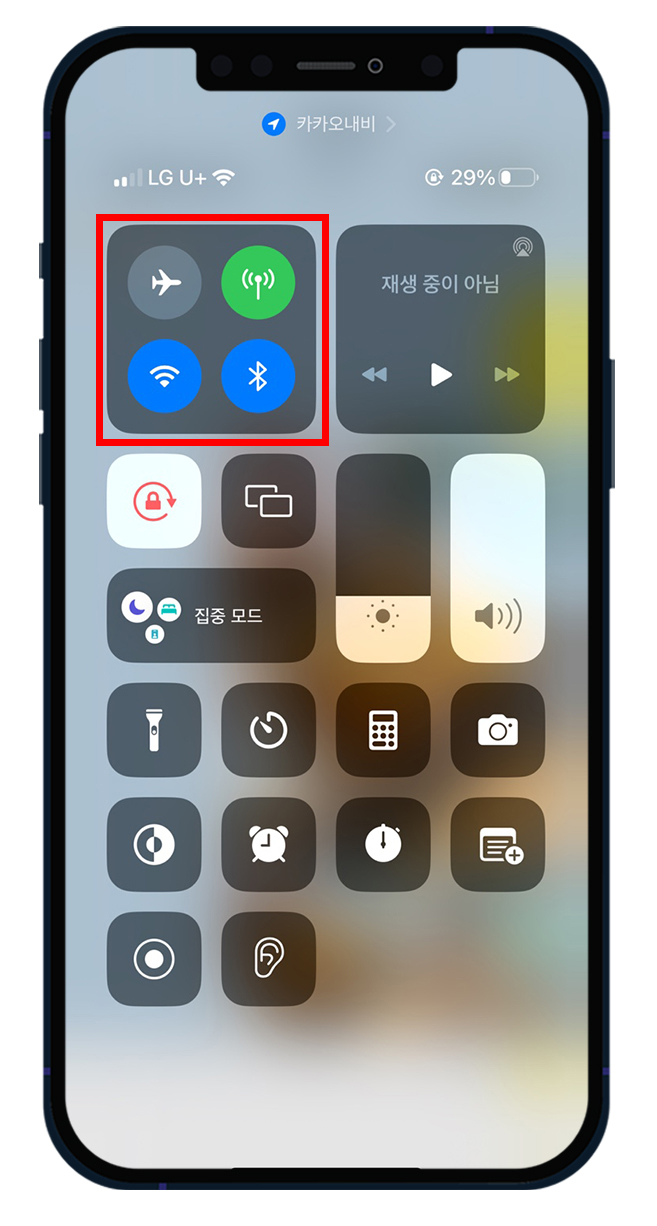The width and height of the screenshot is (657, 1226).
Task: Open screen mirroring
Action: (x=268, y=501)
